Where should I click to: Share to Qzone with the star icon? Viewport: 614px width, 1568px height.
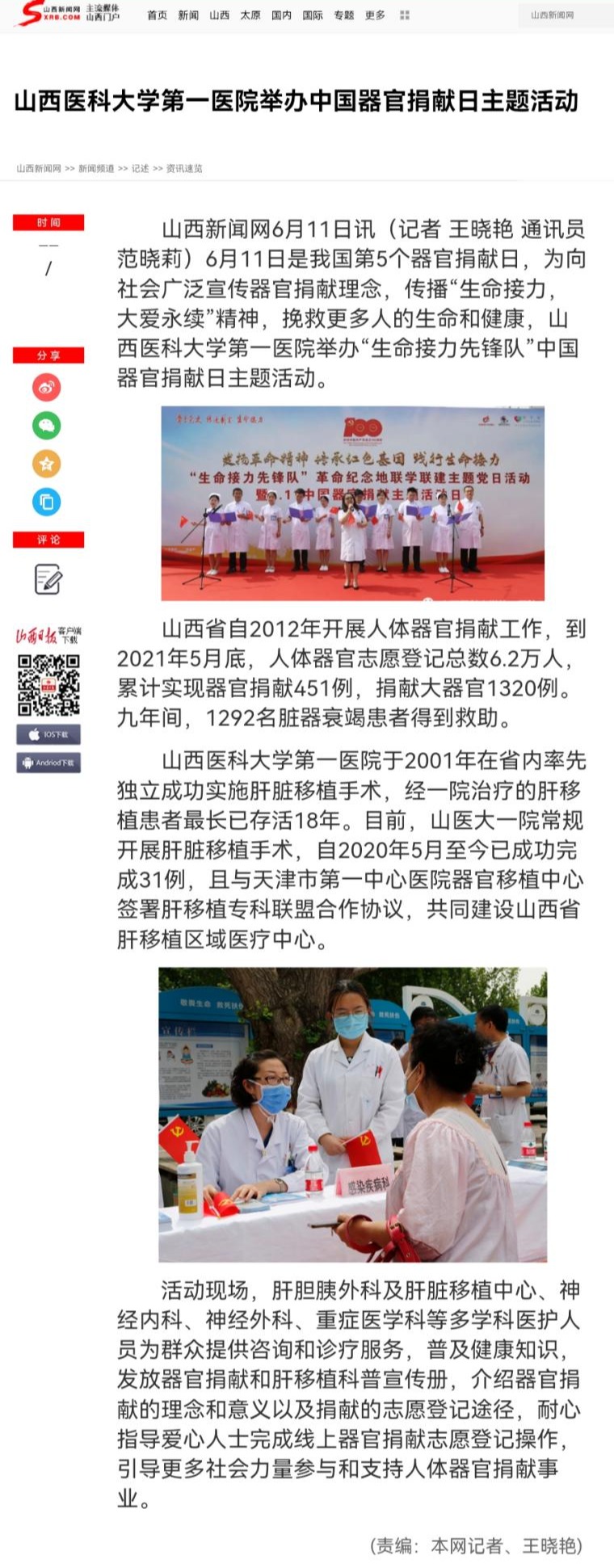47,464
